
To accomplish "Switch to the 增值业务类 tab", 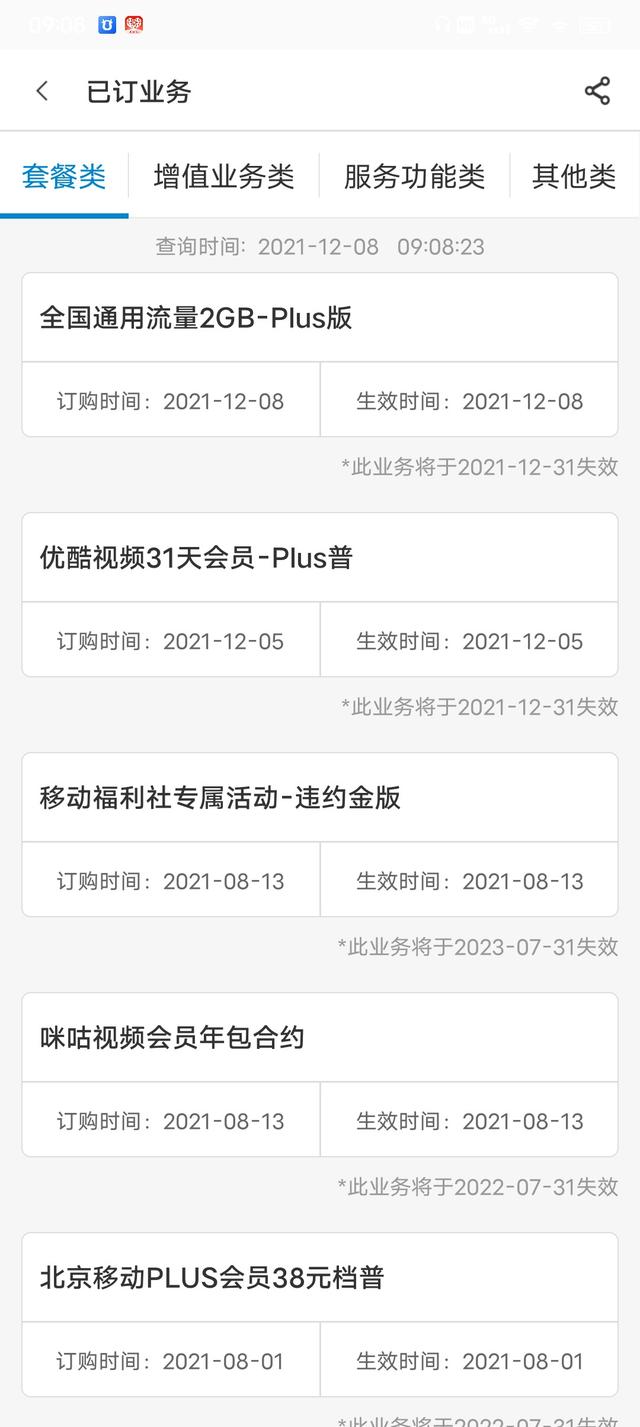I will (x=224, y=177).
